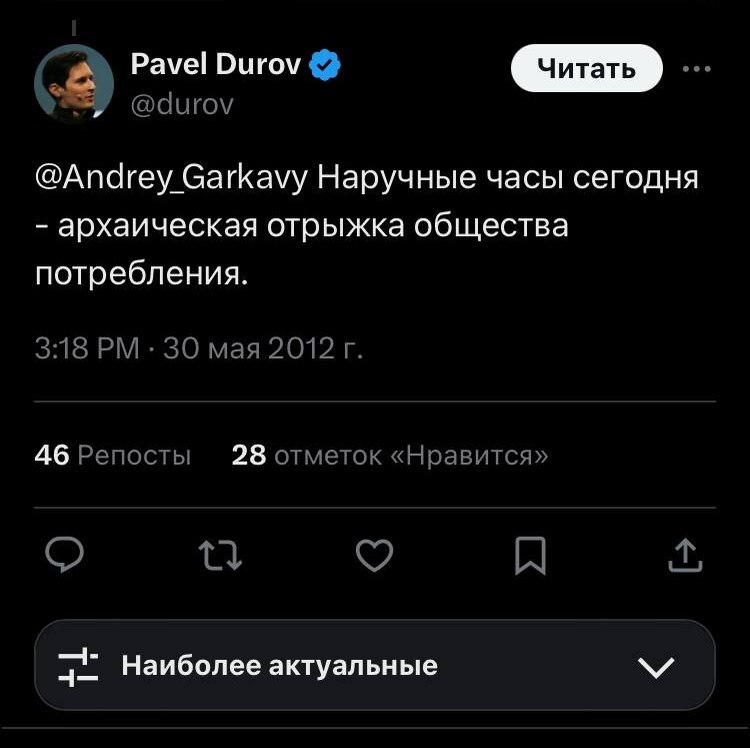The image size is (750, 748).
Task: Share the tweet
Action: point(683,556)
